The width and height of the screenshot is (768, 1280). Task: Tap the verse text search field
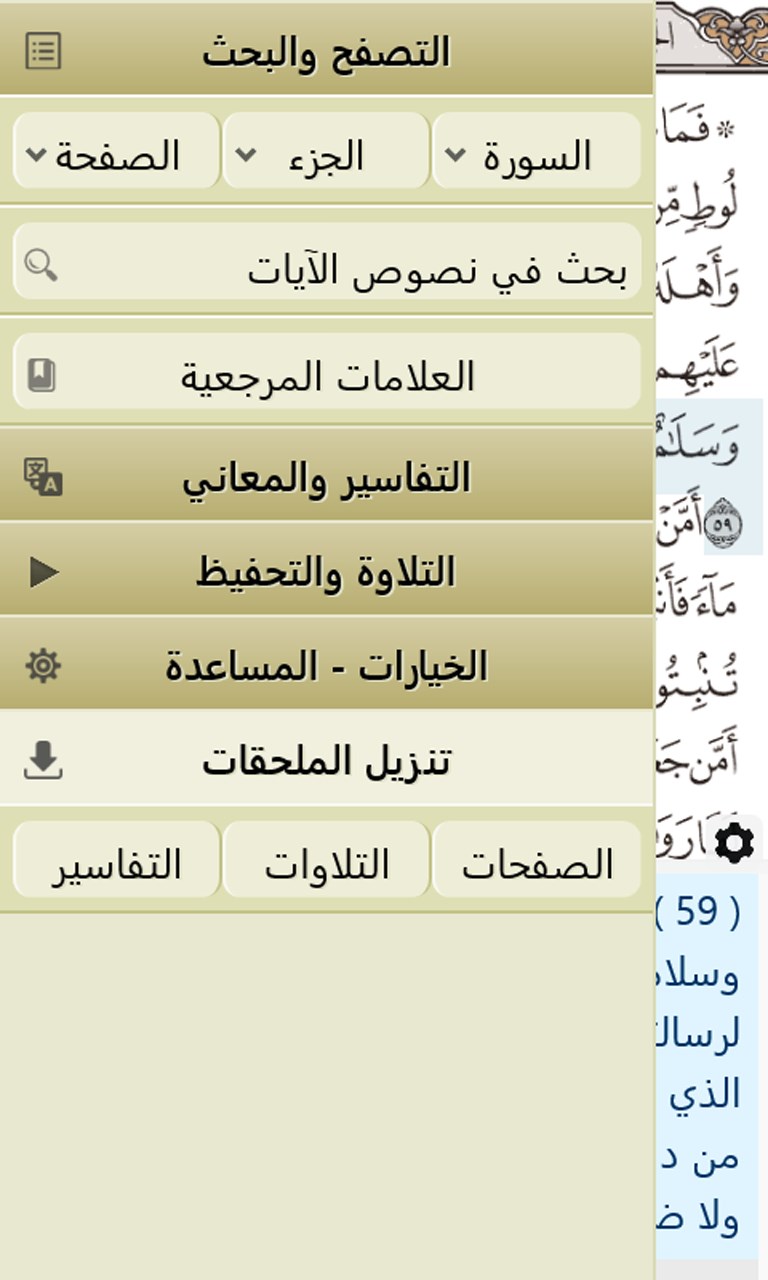point(326,267)
